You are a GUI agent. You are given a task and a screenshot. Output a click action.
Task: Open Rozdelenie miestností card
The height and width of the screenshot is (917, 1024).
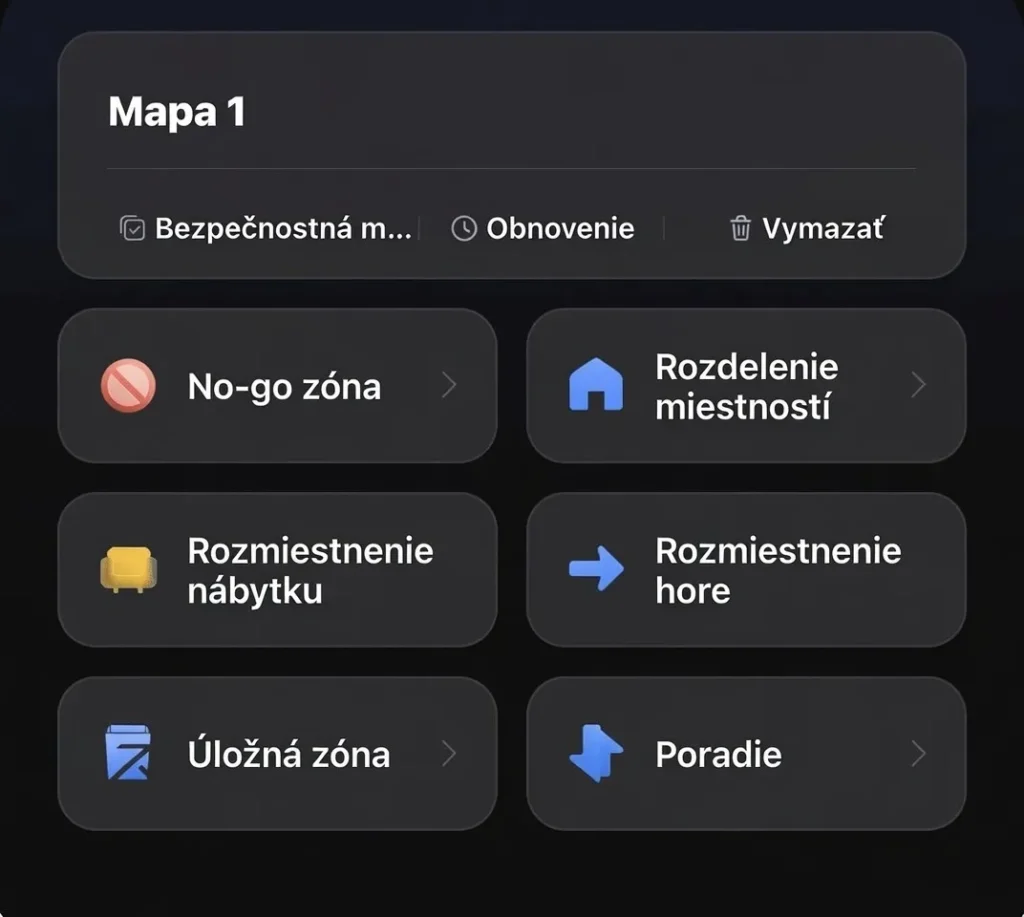[746, 386]
